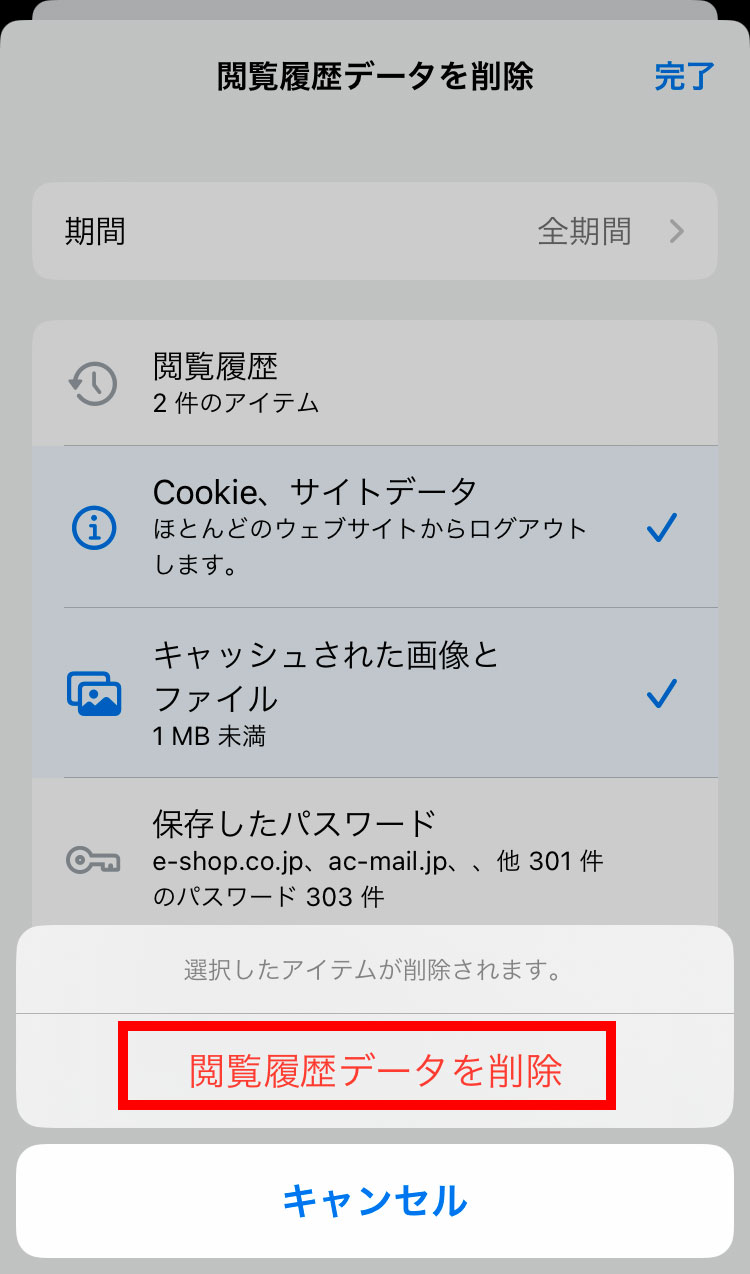Image resolution: width=750 pixels, height=1274 pixels.
Task: Confirm 閲覧履歴データを削除 in the action sheet
Action: tap(375, 1070)
